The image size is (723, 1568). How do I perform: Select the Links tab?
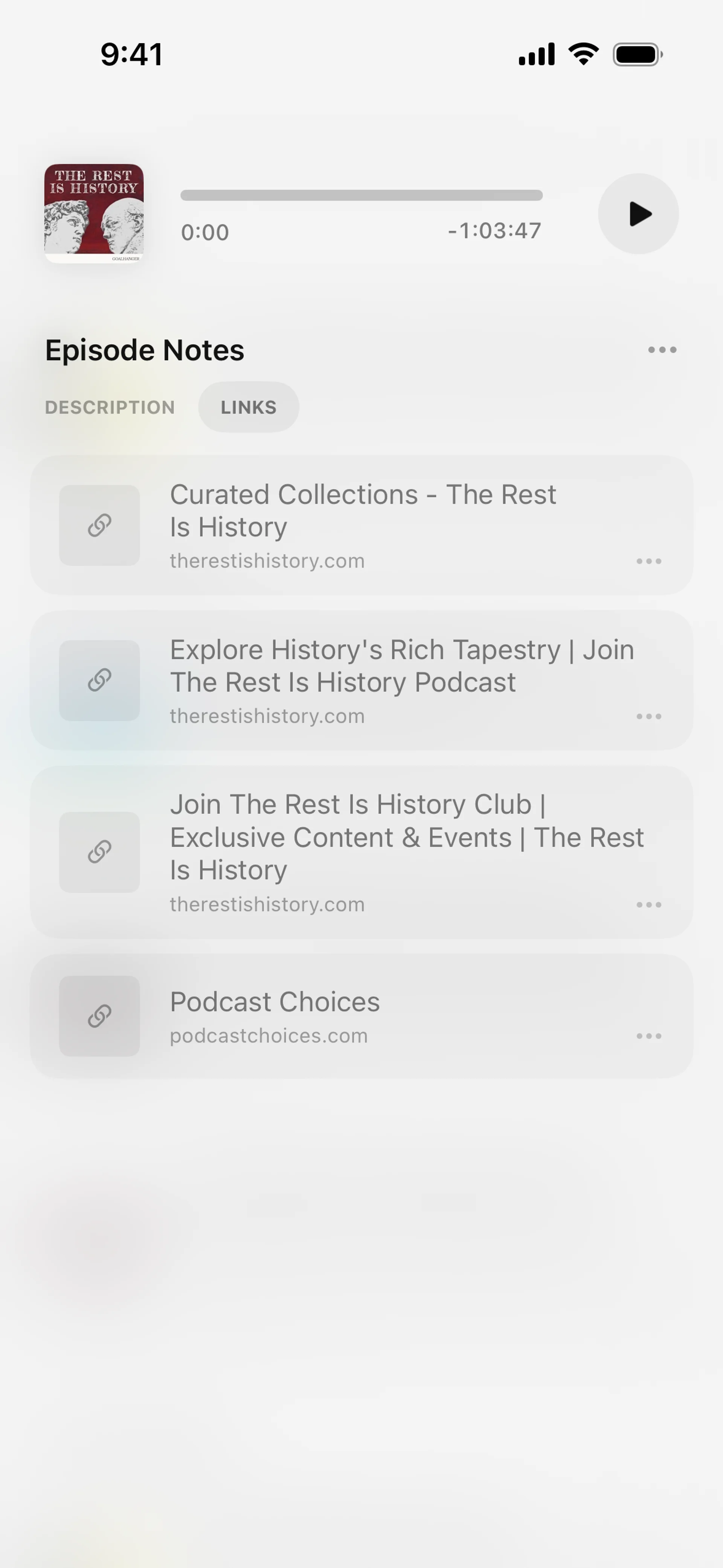click(248, 407)
